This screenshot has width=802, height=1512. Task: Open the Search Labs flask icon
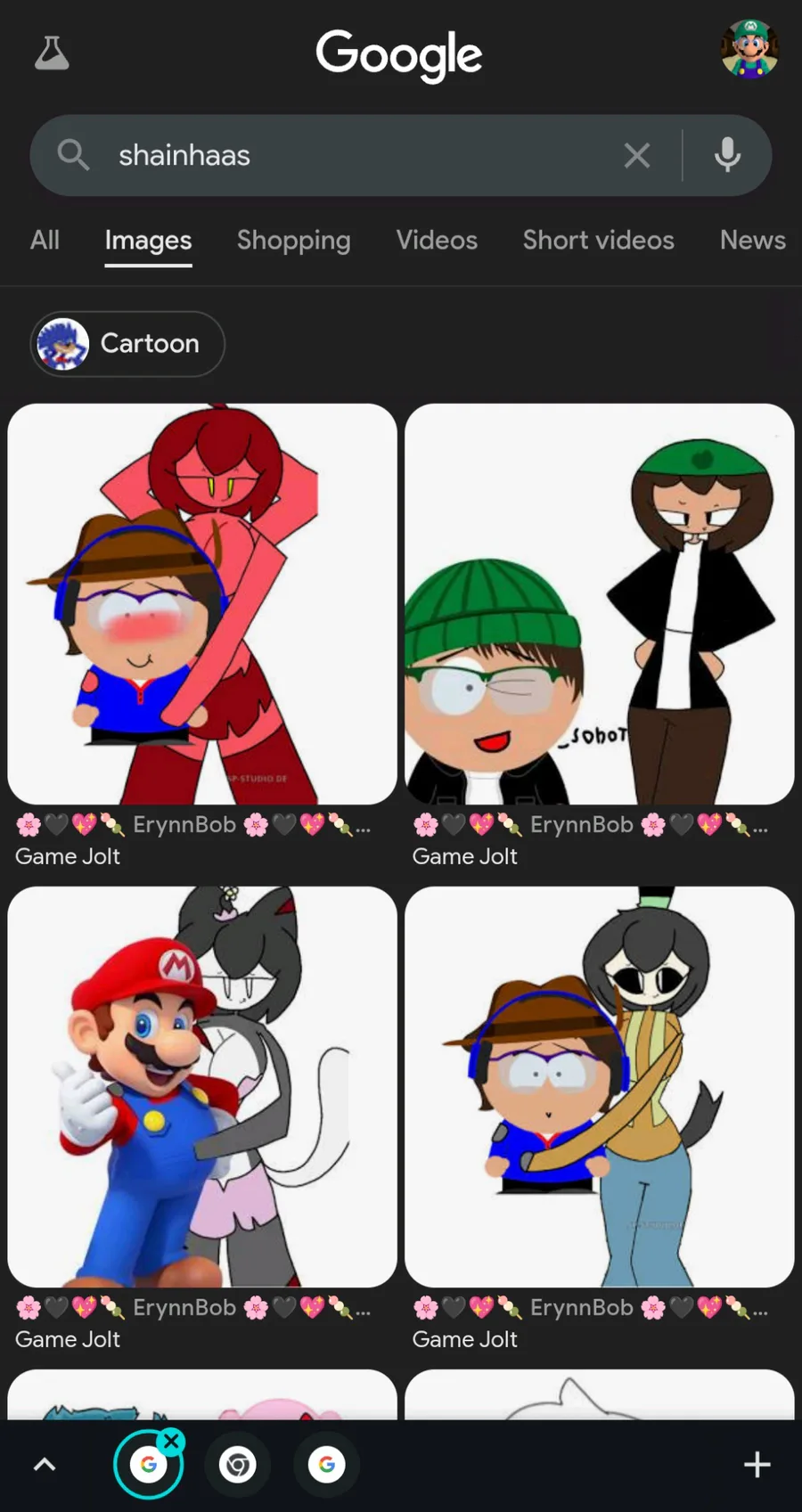[x=52, y=53]
